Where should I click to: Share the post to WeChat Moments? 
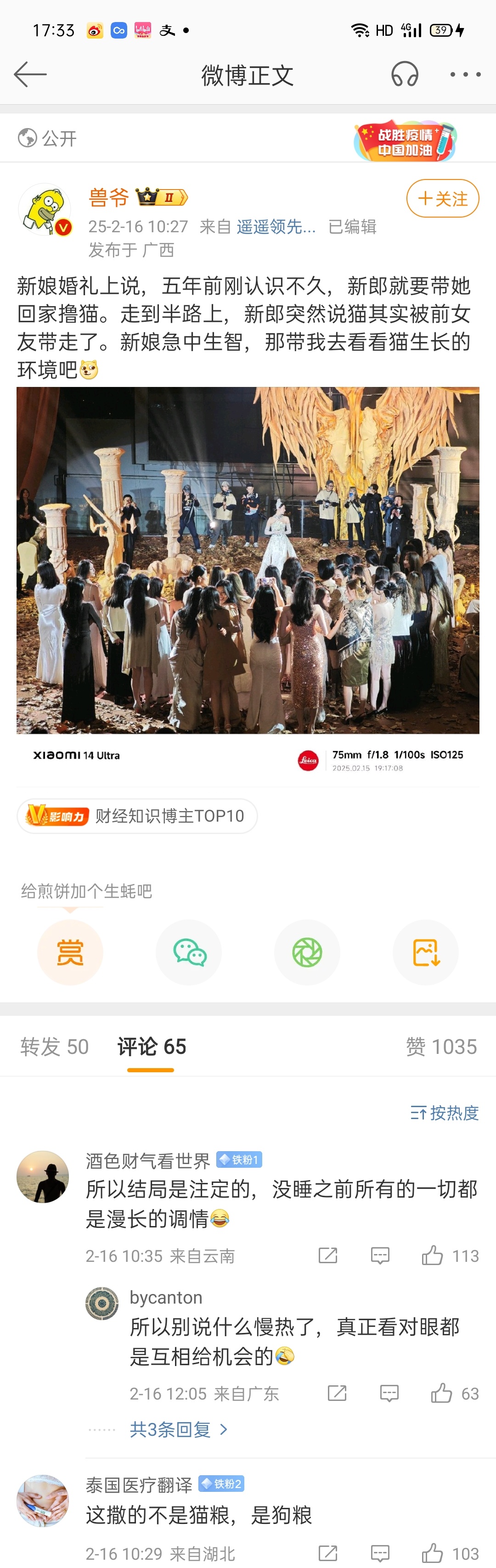point(307,952)
